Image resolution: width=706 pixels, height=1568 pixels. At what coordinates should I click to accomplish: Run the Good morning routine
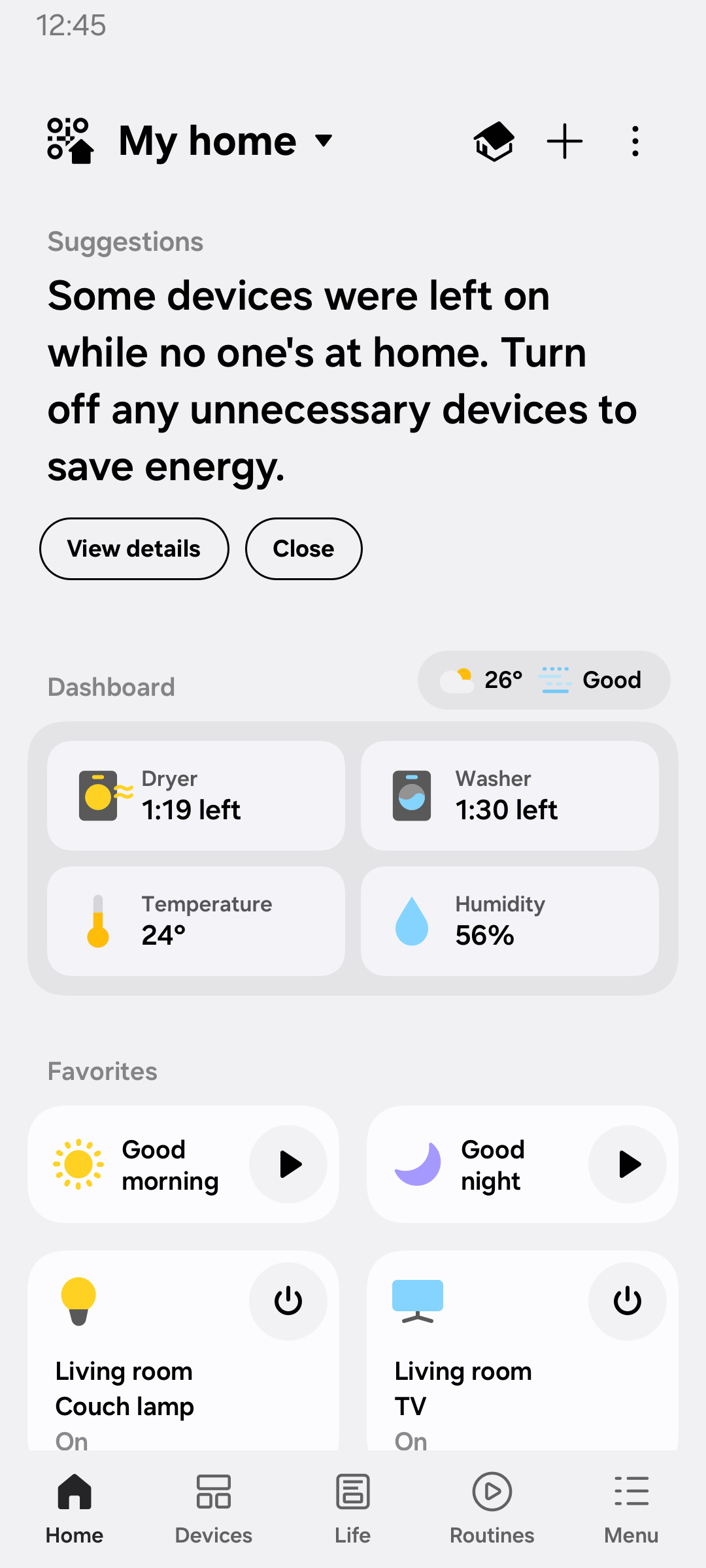pos(288,1164)
